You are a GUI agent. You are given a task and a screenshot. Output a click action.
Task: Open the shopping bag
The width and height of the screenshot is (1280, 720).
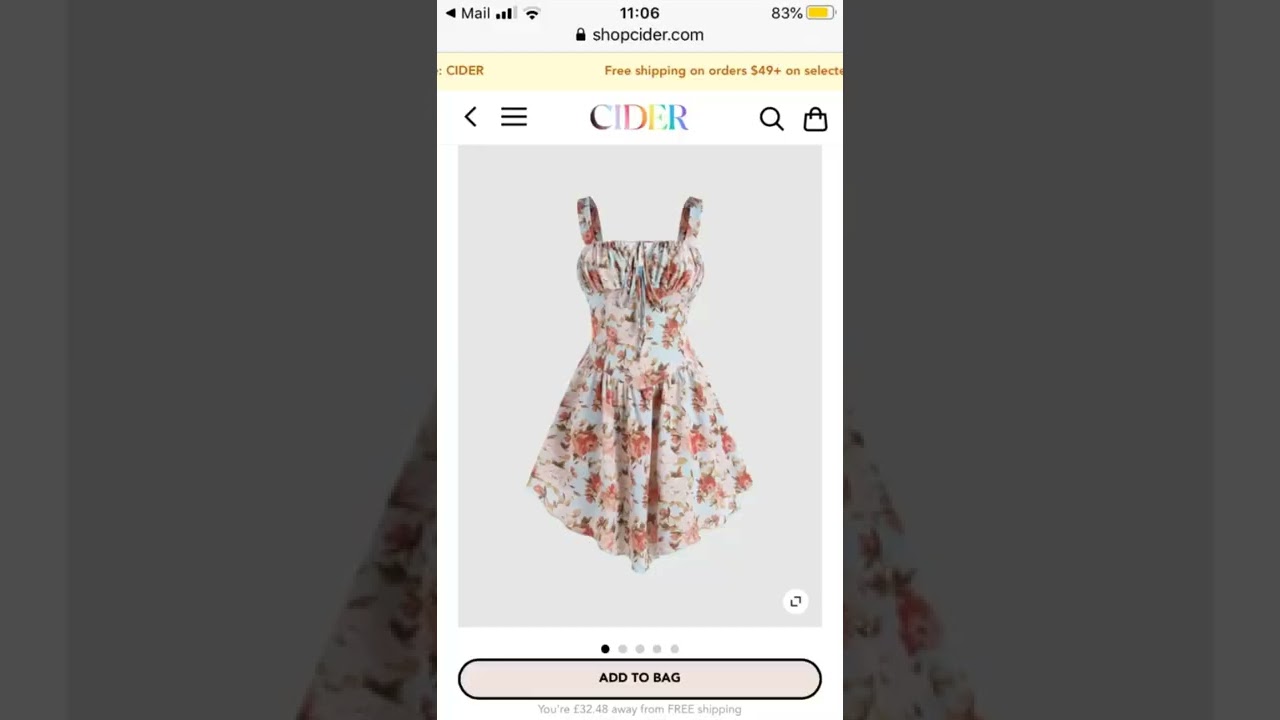click(x=815, y=119)
